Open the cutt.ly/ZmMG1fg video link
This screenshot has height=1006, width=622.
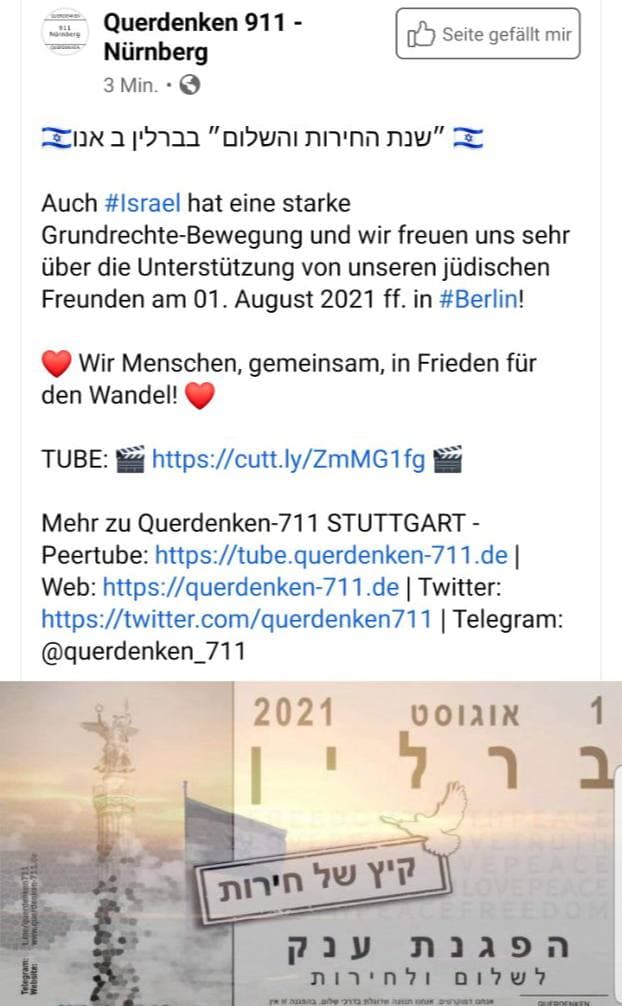[x=288, y=459]
